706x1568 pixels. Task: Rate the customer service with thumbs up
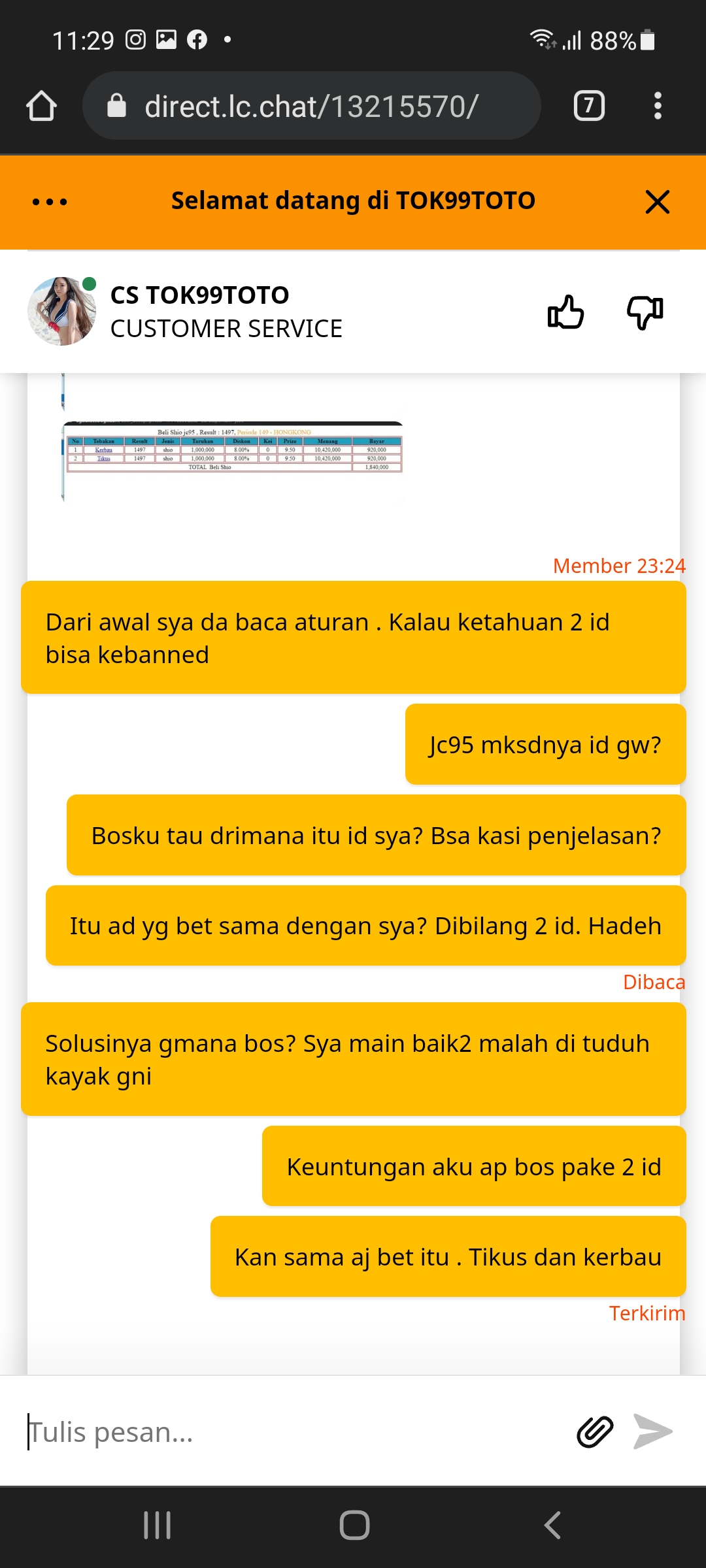pyautogui.click(x=565, y=312)
